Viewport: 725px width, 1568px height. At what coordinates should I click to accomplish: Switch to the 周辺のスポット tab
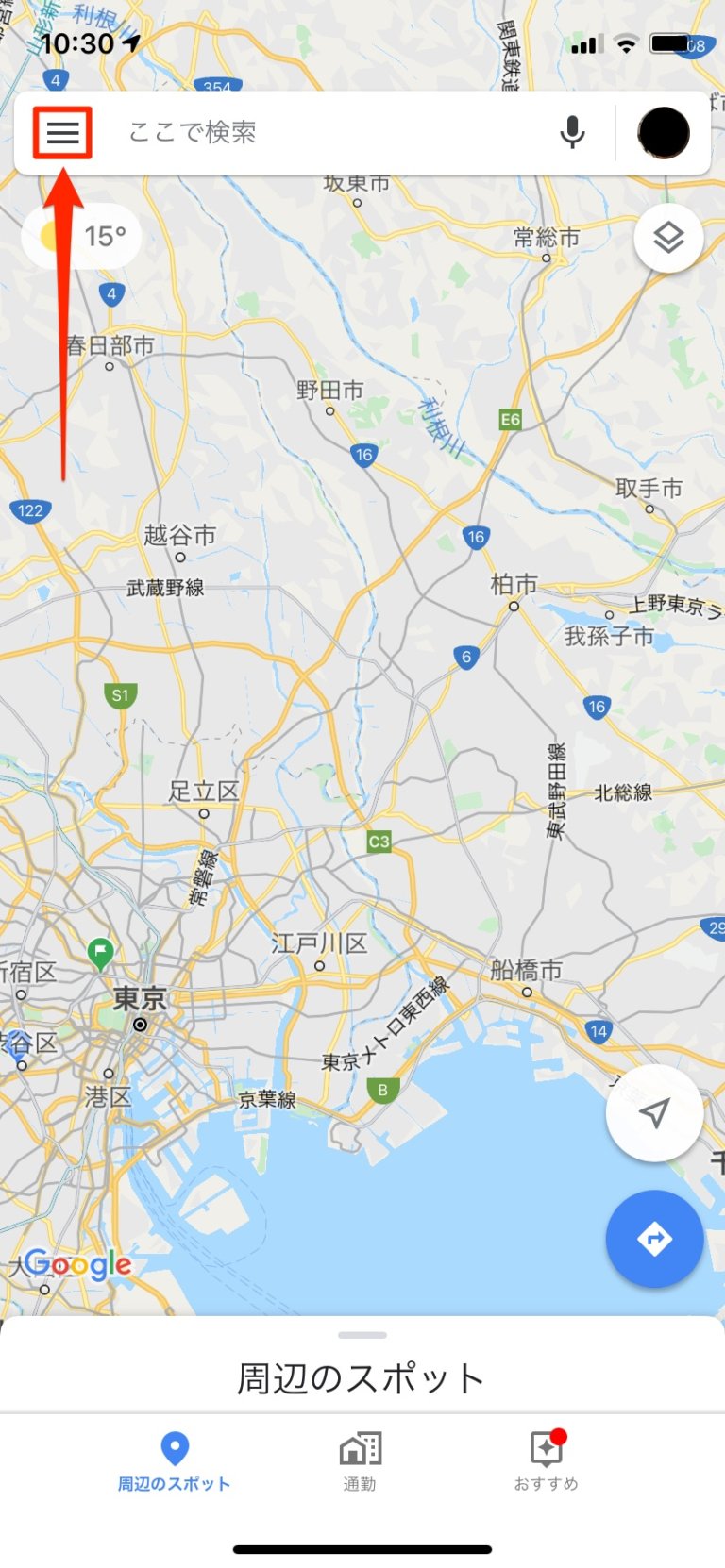[175, 1461]
